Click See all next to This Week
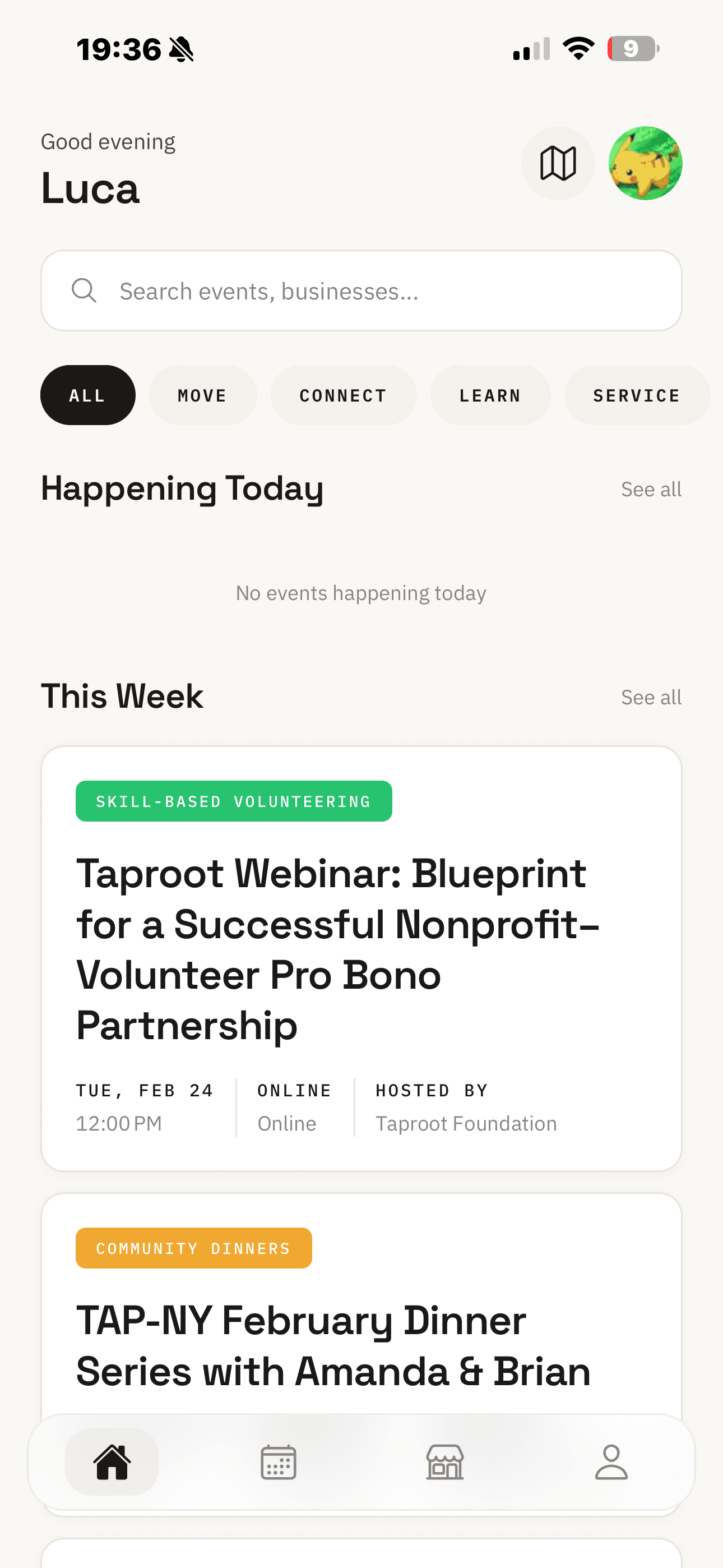723x1568 pixels. click(651, 697)
